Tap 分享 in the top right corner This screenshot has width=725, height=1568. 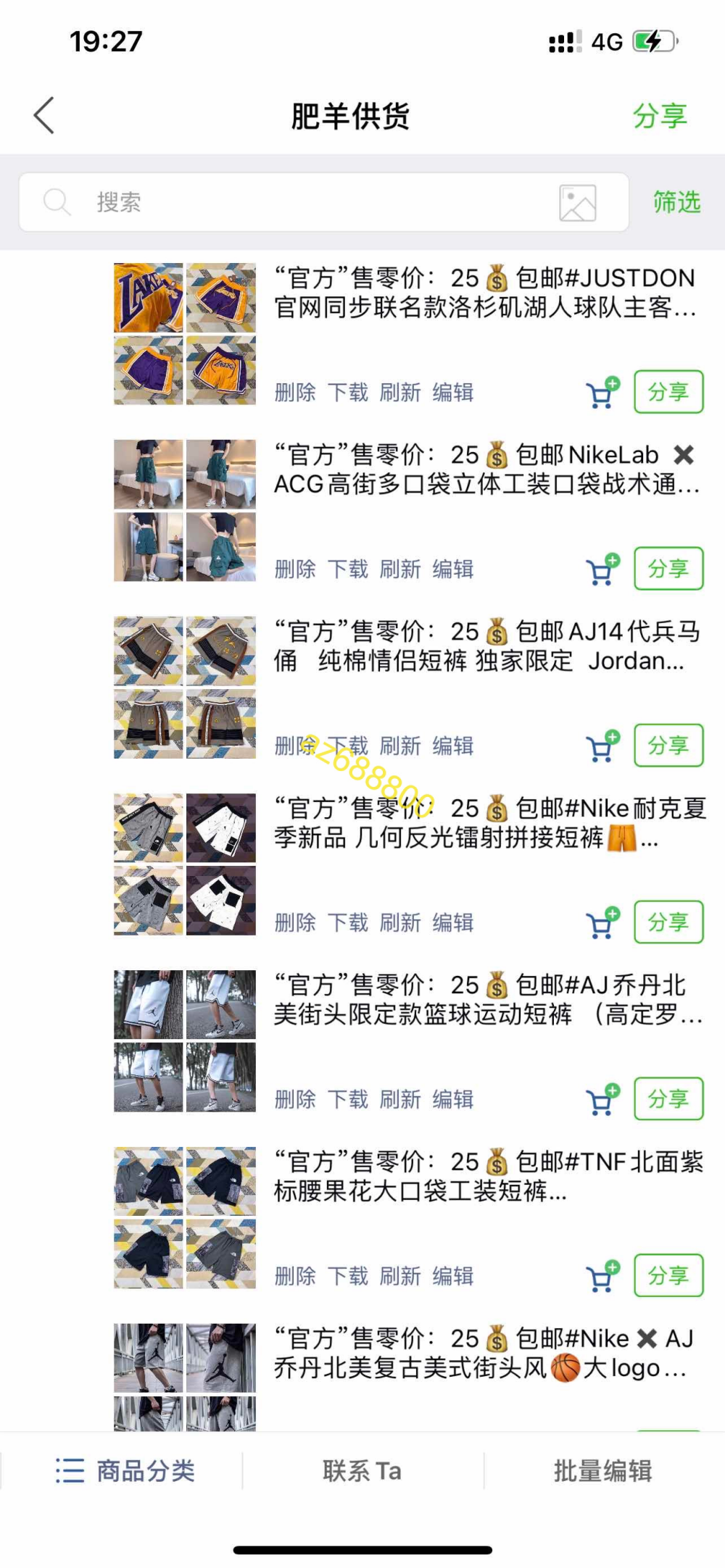[659, 116]
